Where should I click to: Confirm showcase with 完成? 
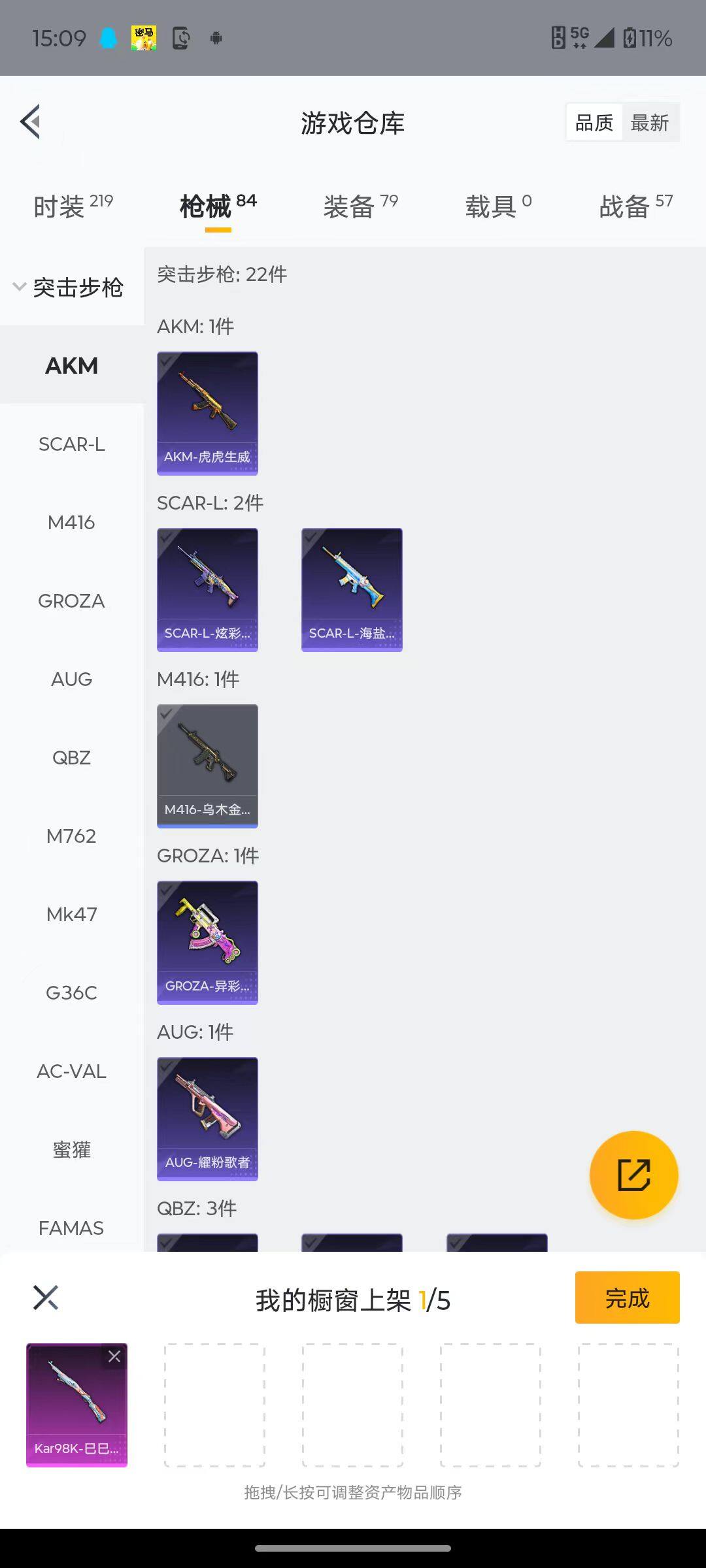click(x=627, y=1298)
